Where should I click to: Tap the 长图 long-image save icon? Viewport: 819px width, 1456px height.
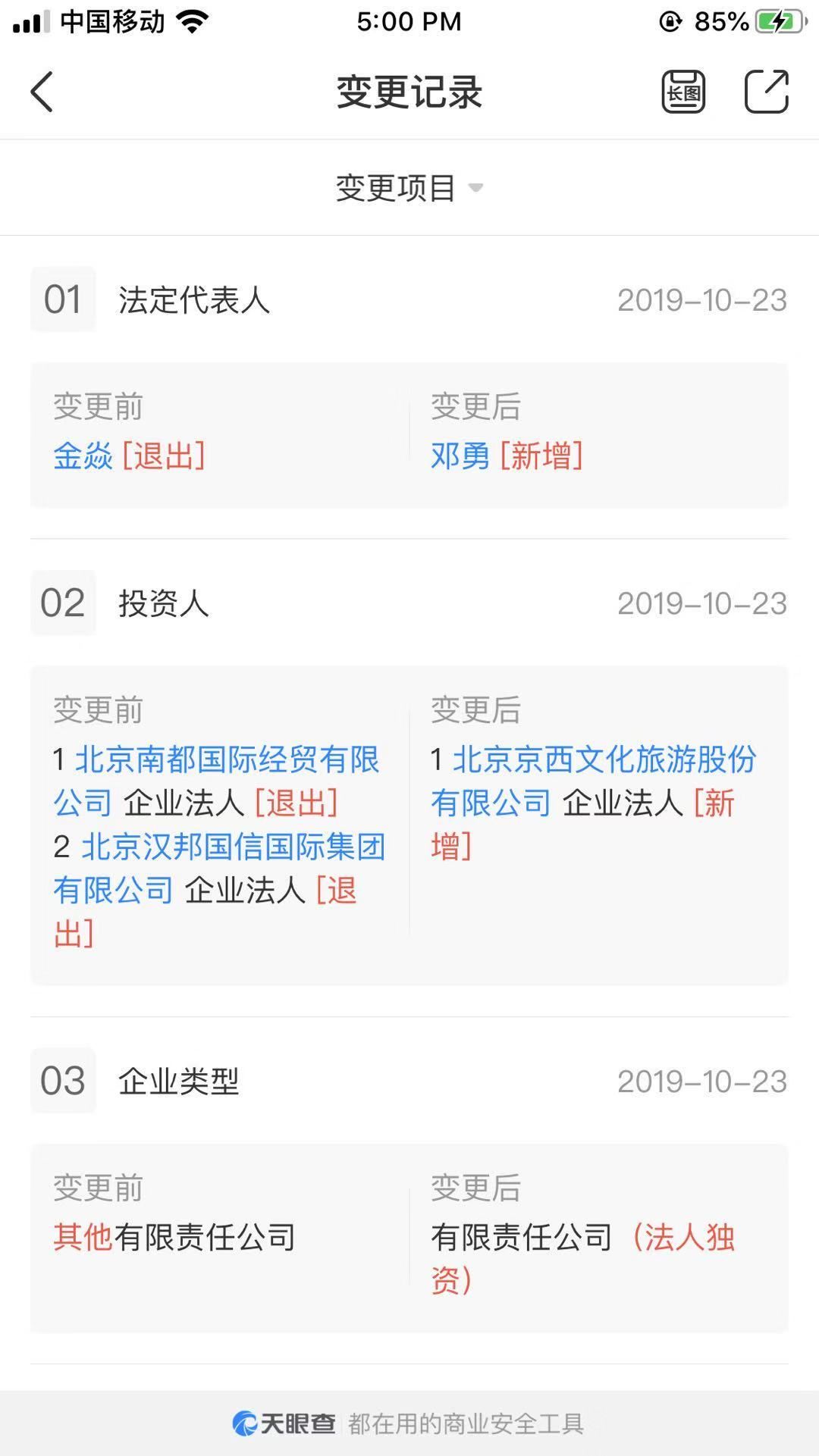coord(682,92)
